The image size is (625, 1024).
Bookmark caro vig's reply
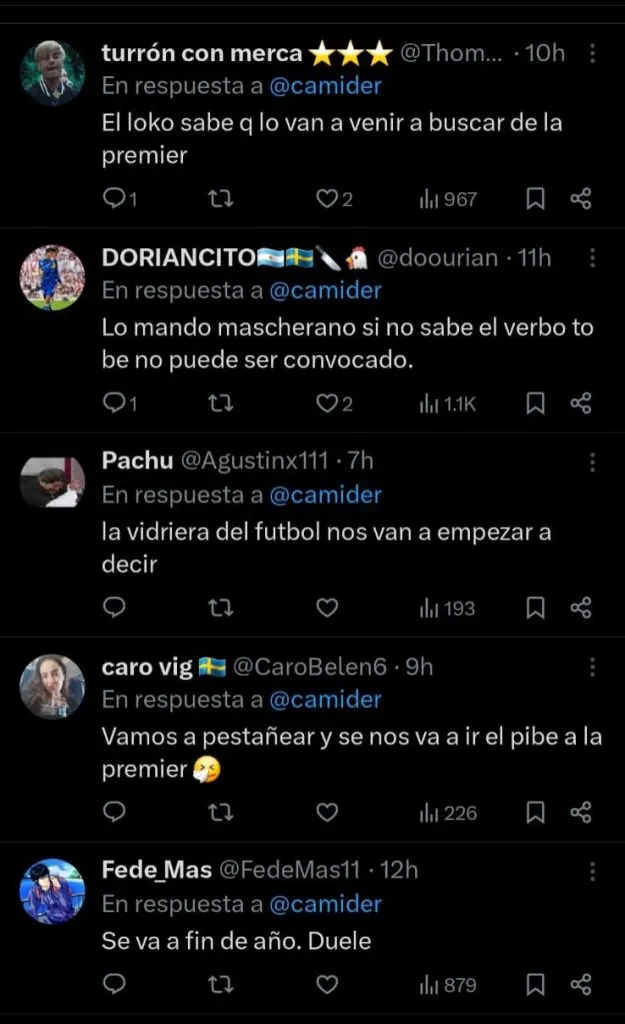536,813
